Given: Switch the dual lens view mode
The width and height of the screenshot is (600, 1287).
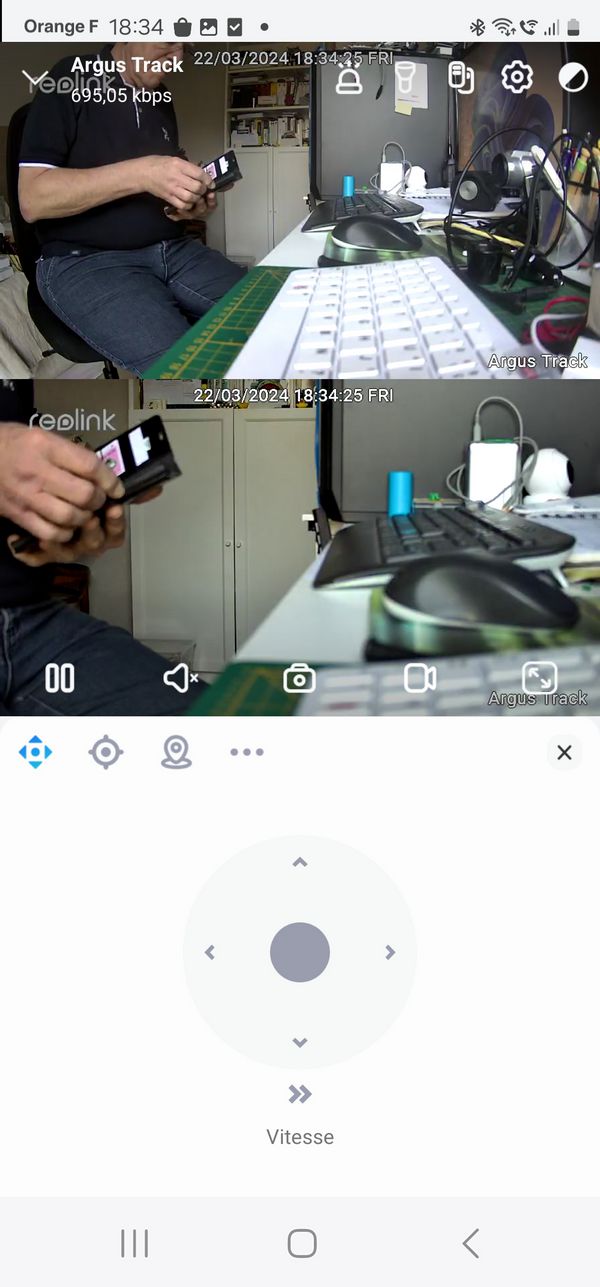Looking at the screenshot, I should 461,78.
